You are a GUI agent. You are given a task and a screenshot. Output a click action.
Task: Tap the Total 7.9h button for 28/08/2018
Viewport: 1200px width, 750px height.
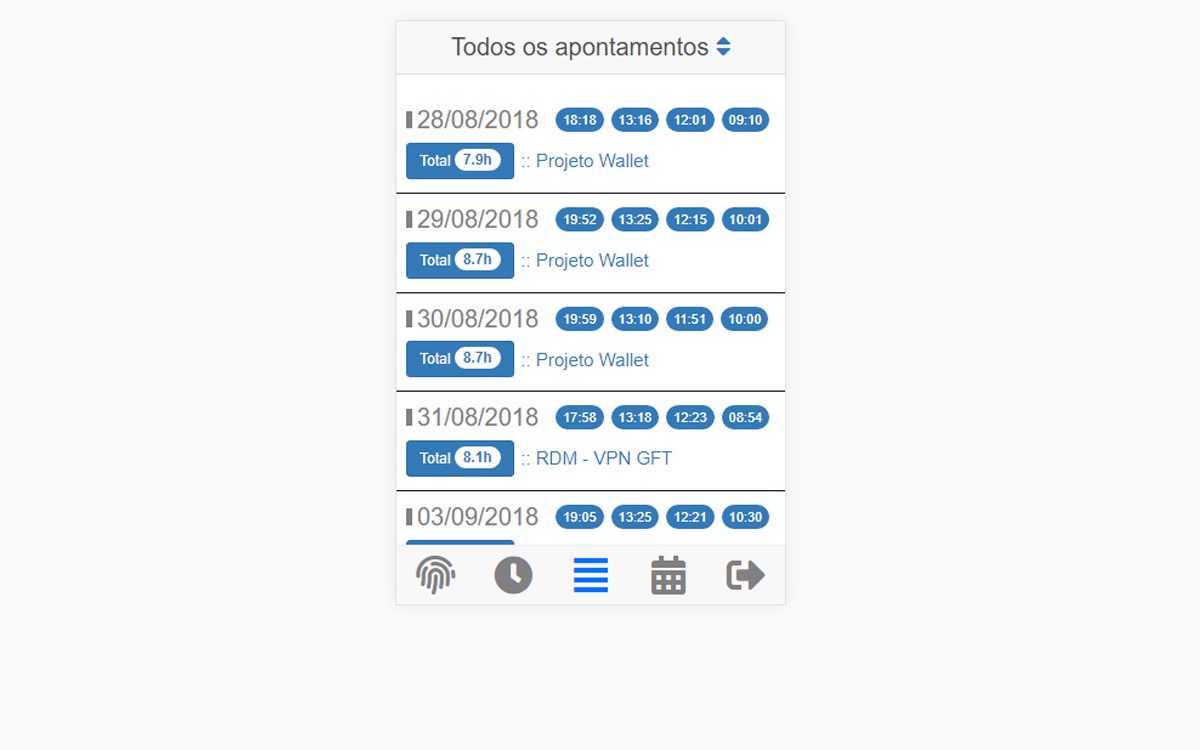coord(460,161)
